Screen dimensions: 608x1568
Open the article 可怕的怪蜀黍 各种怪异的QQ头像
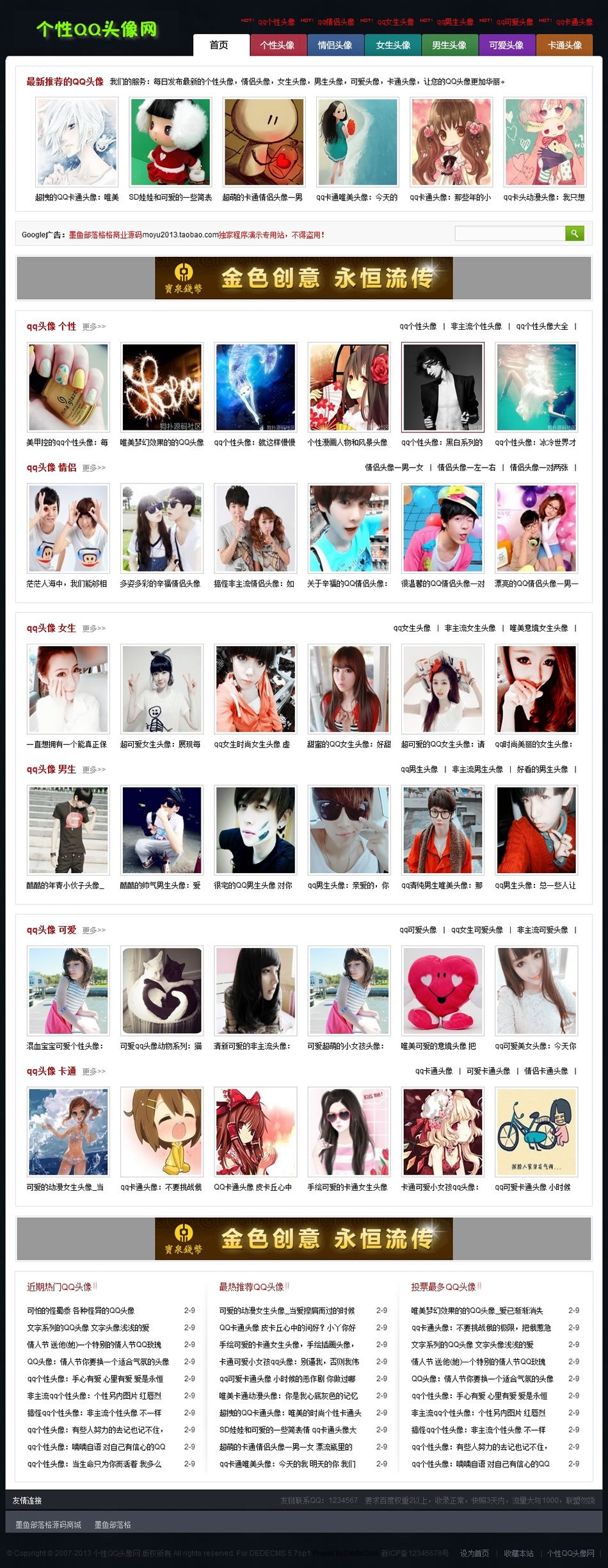point(81,1311)
